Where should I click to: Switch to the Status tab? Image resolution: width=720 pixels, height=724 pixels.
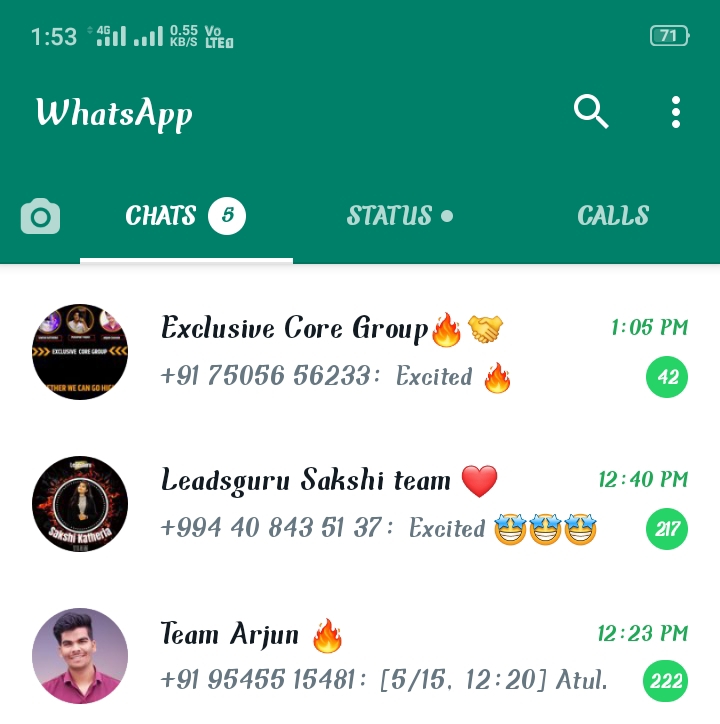click(x=399, y=216)
